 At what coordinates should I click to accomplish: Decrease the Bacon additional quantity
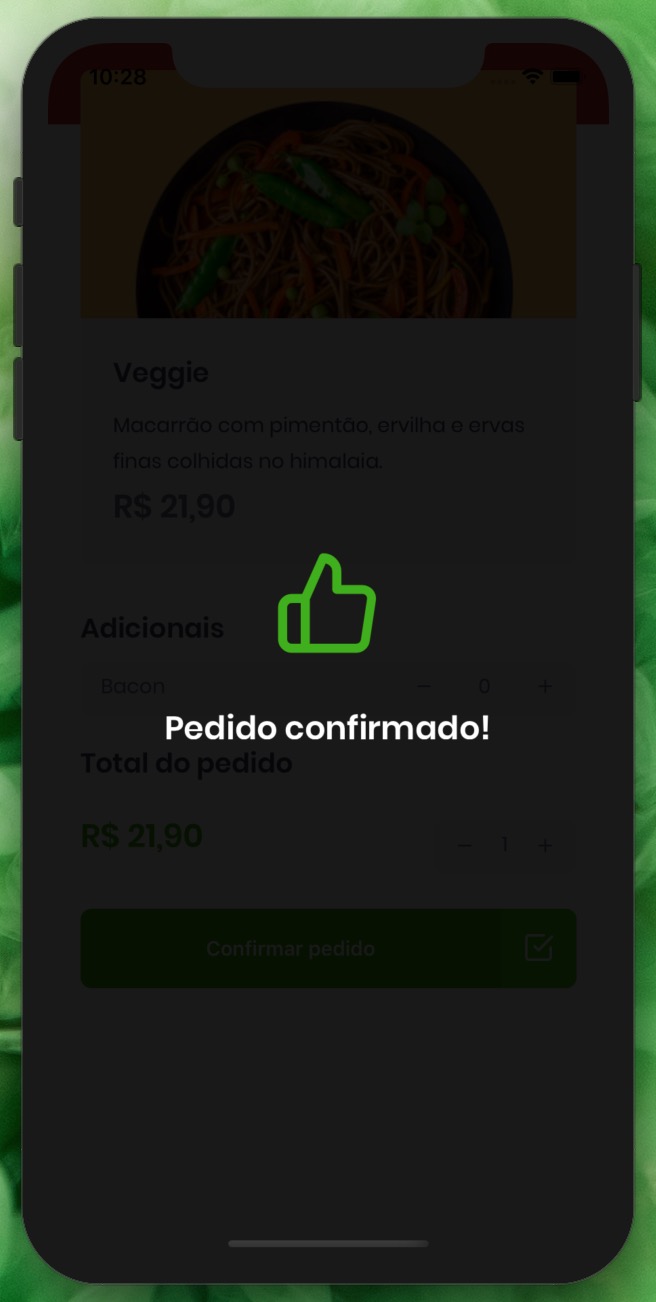[x=424, y=686]
